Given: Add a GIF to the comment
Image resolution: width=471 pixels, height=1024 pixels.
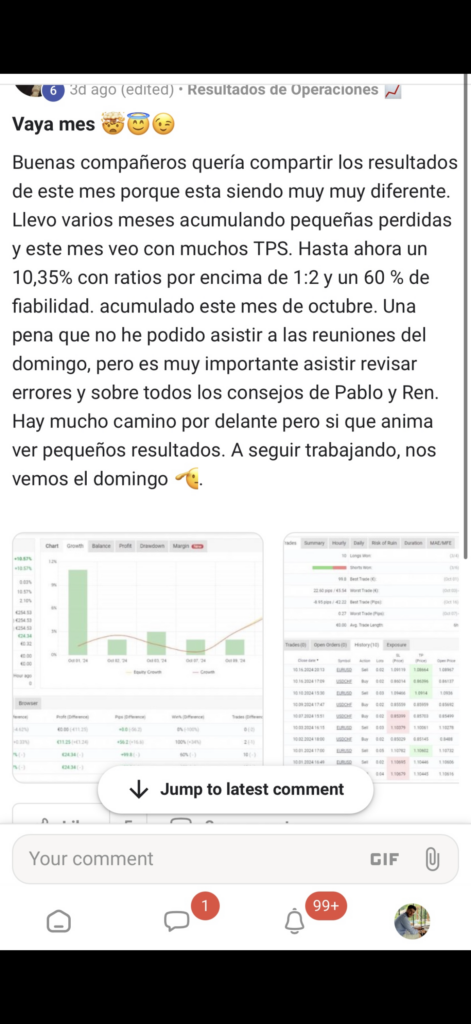Looking at the screenshot, I should coord(384,859).
